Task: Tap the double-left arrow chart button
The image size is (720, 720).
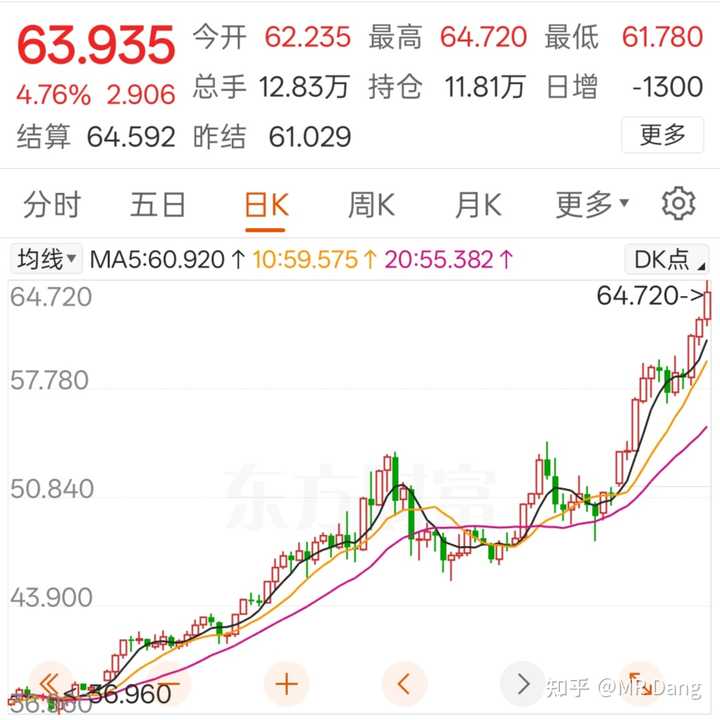Action: [50, 685]
